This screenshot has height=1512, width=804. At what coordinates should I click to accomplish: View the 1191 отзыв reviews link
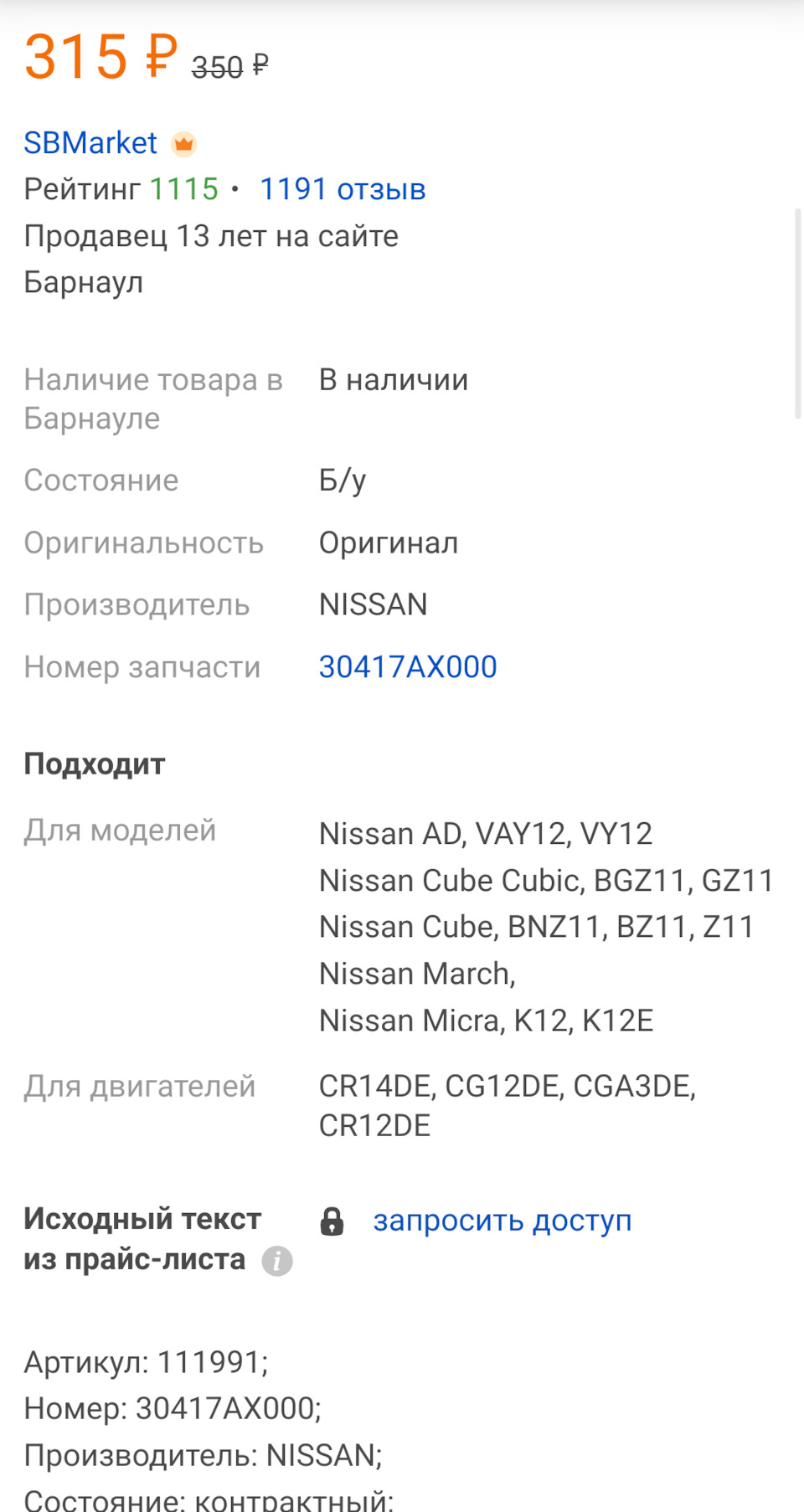343,189
